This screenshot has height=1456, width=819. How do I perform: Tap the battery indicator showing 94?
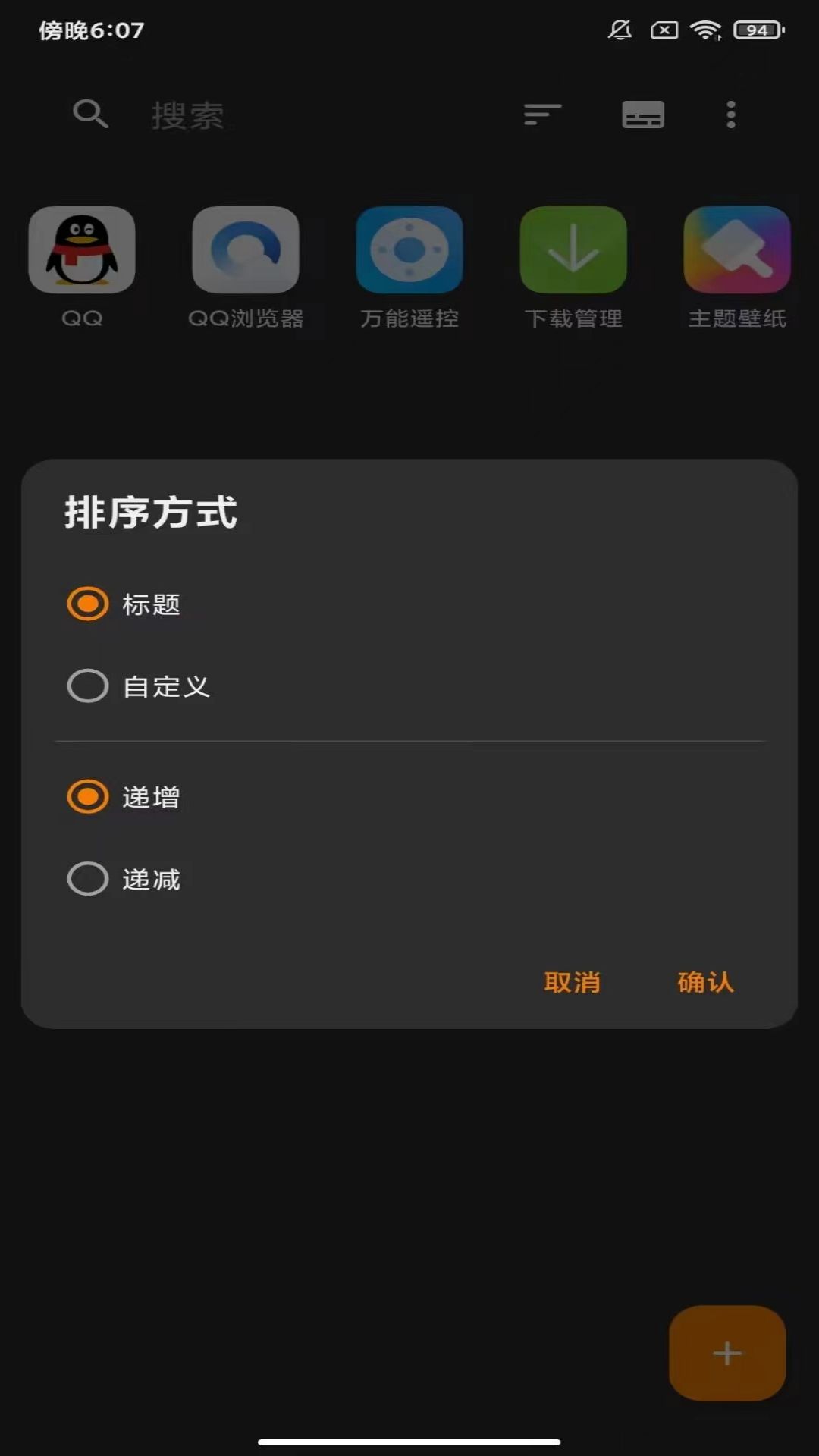pyautogui.click(x=753, y=29)
